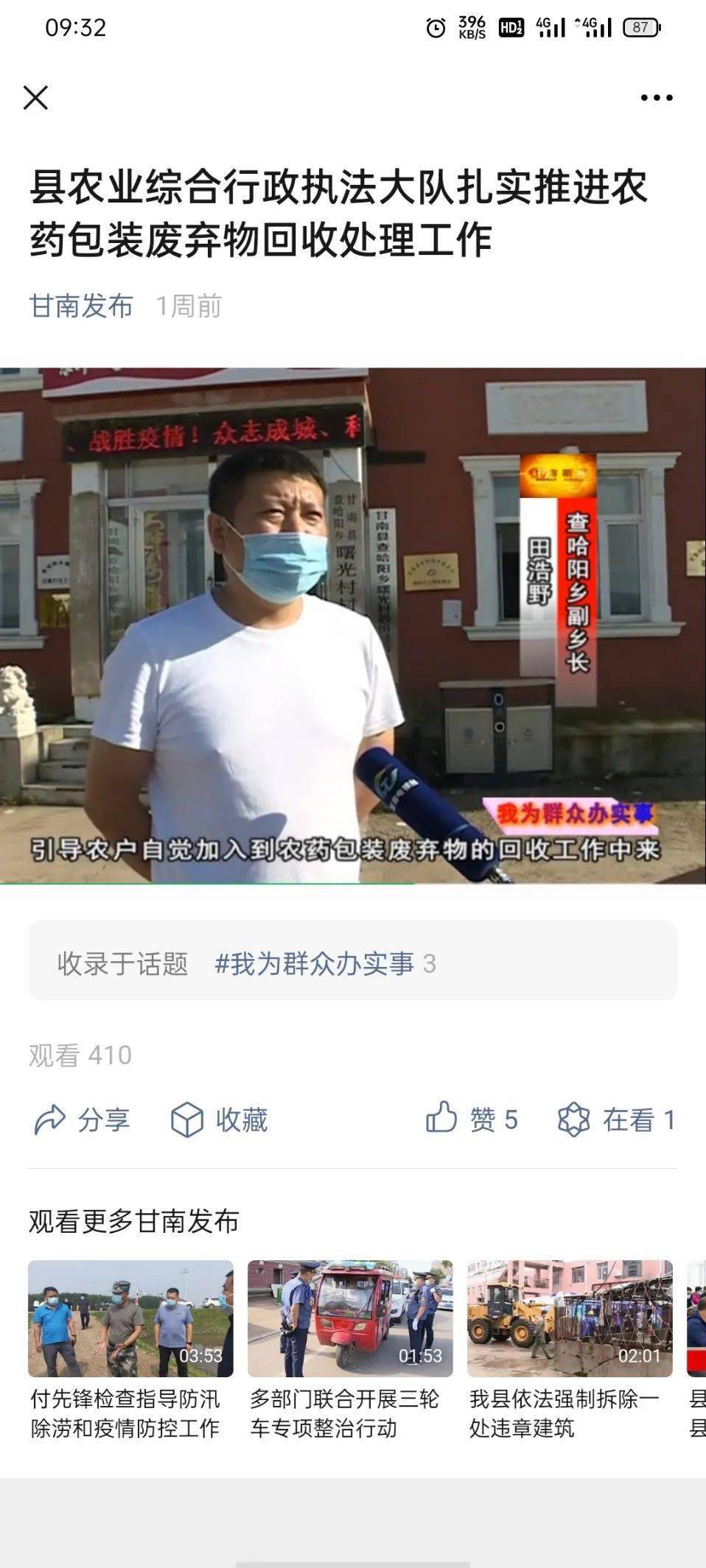Share this article via 分享
Viewport: 706px width, 1568px height.
[x=82, y=1120]
